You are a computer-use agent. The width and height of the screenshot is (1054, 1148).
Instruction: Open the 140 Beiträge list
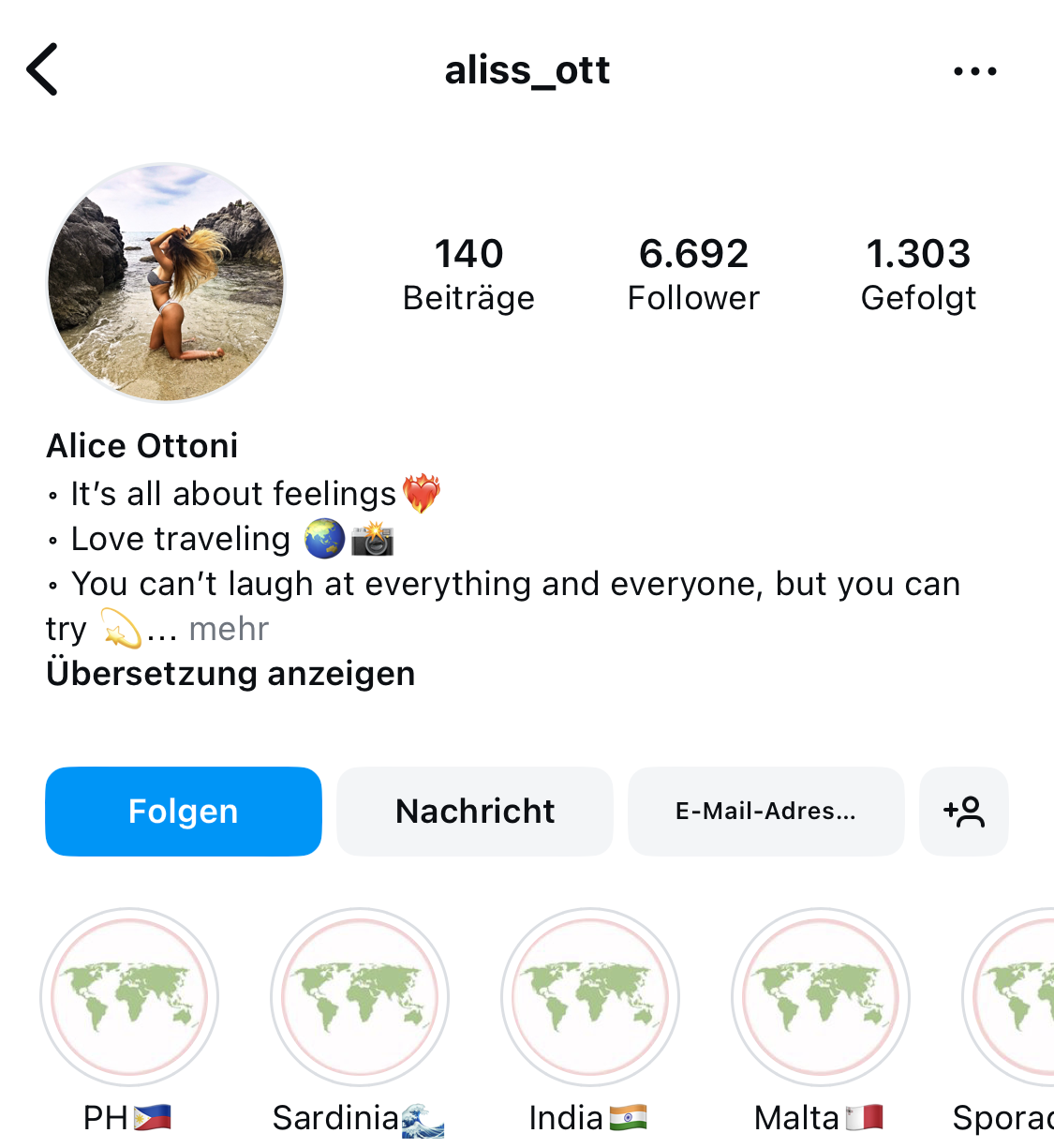(468, 274)
